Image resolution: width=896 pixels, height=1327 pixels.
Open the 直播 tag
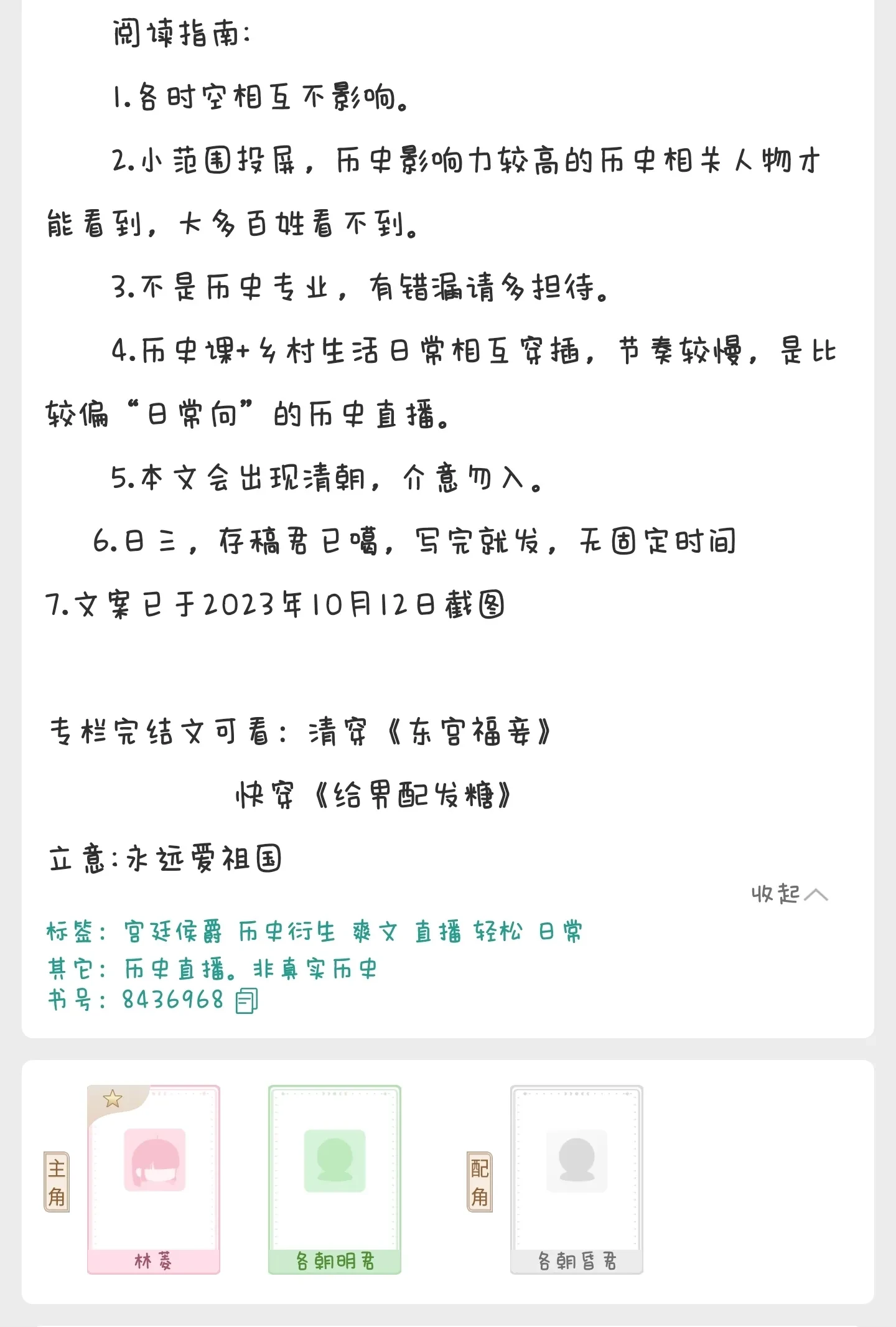[x=438, y=932]
